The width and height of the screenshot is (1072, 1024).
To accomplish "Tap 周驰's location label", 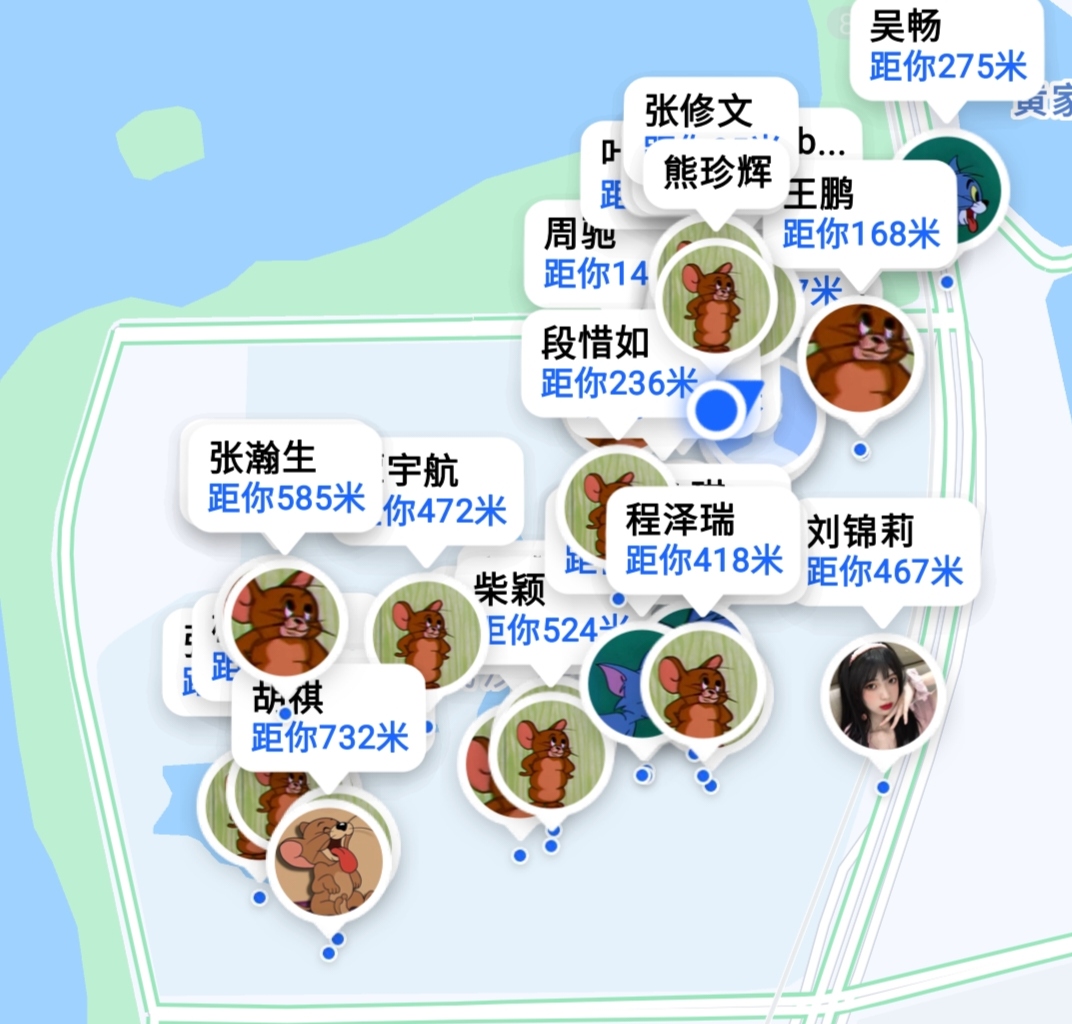I will (585, 253).
